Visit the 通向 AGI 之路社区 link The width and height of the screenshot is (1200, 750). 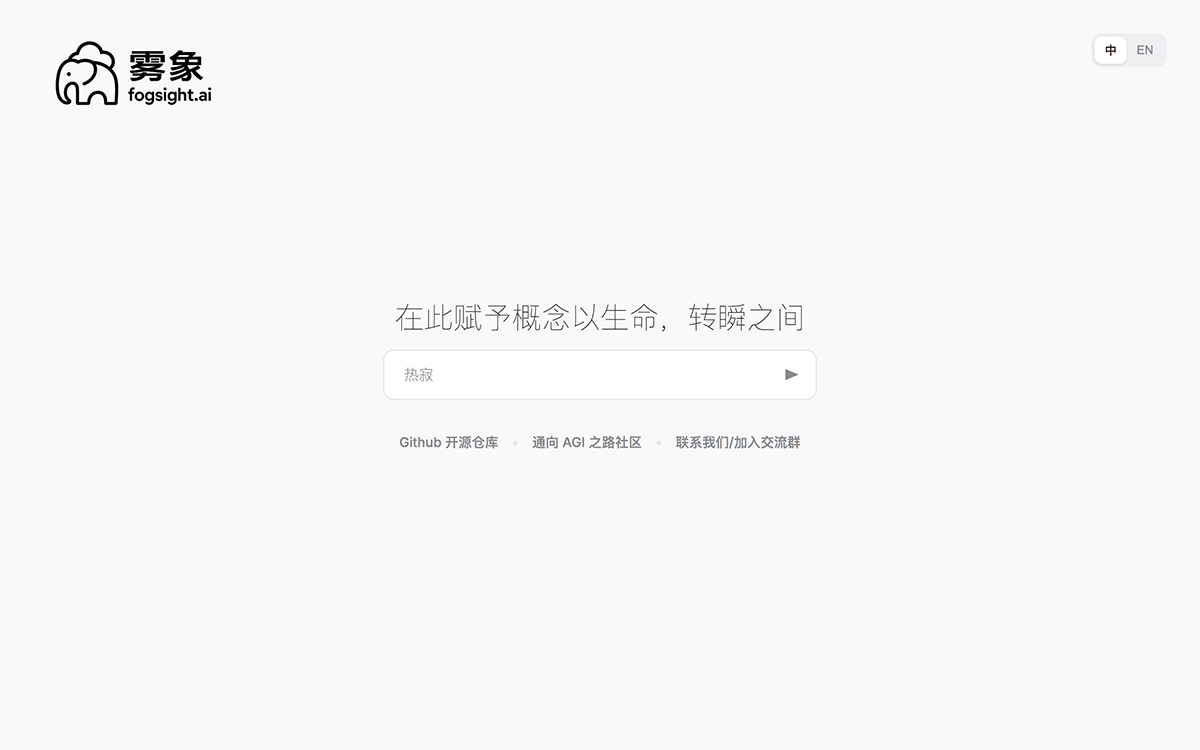pos(586,442)
